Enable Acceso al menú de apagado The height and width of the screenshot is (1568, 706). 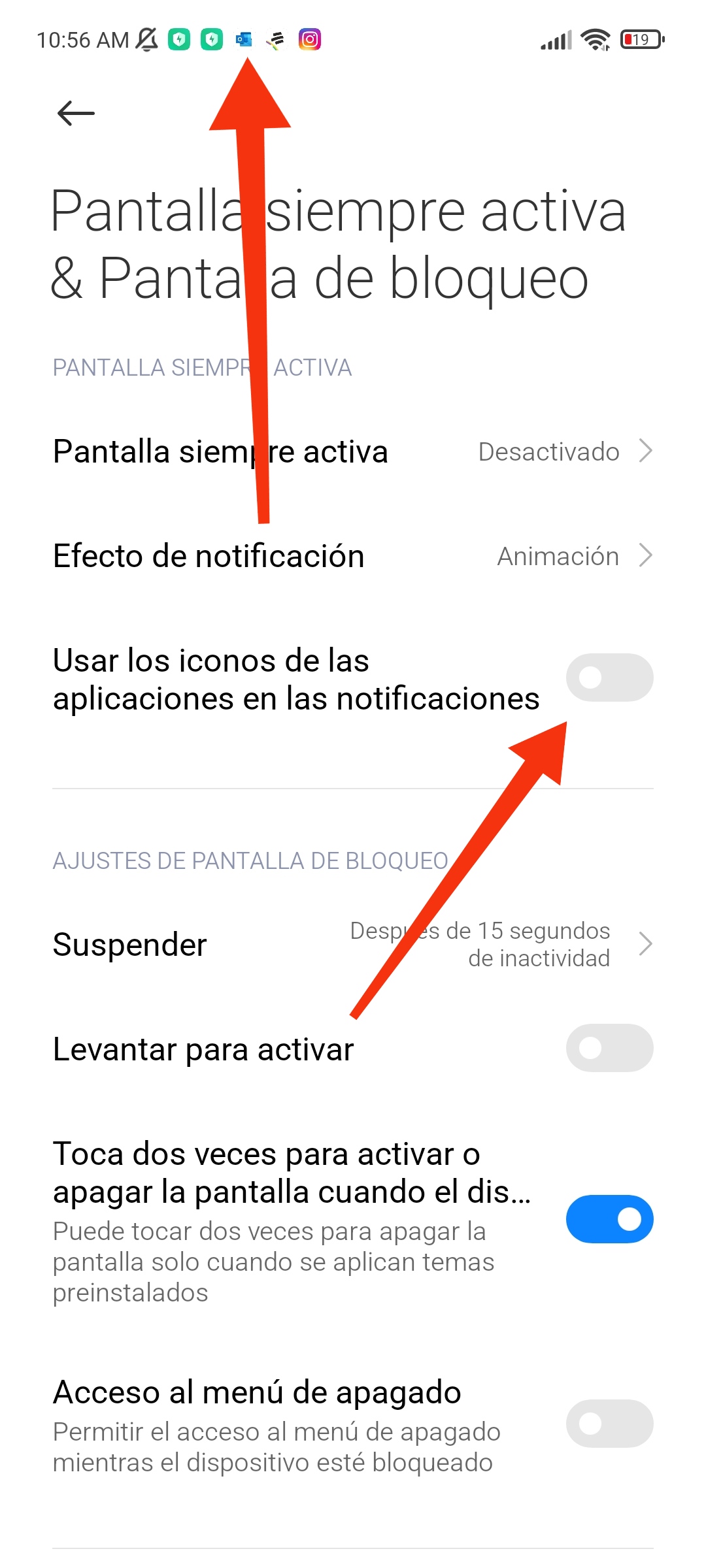click(x=609, y=1423)
